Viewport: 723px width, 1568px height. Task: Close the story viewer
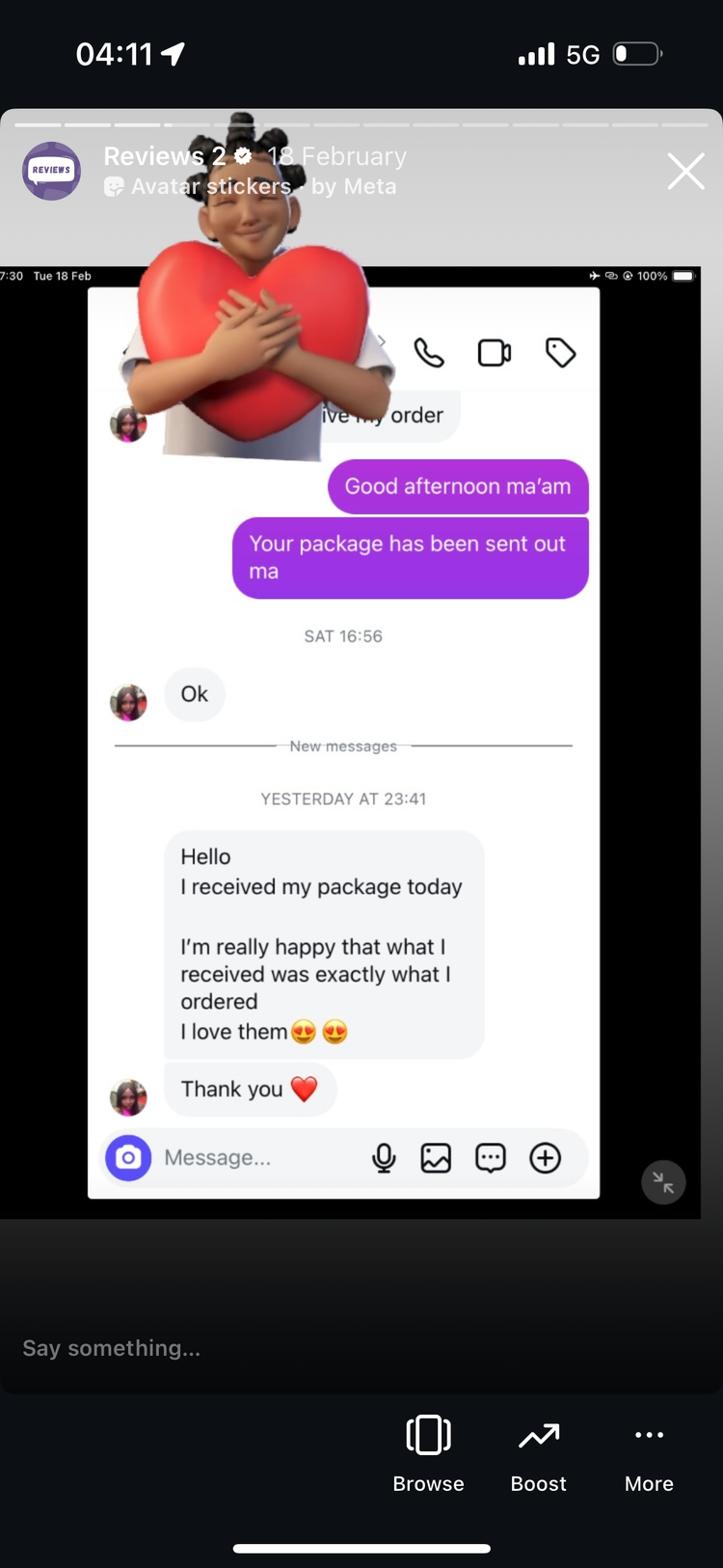685,172
